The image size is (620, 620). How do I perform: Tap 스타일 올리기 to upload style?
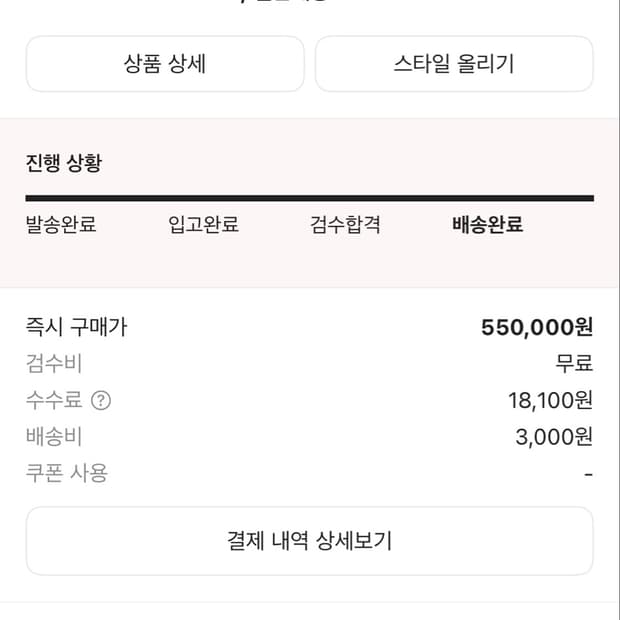(454, 64)
